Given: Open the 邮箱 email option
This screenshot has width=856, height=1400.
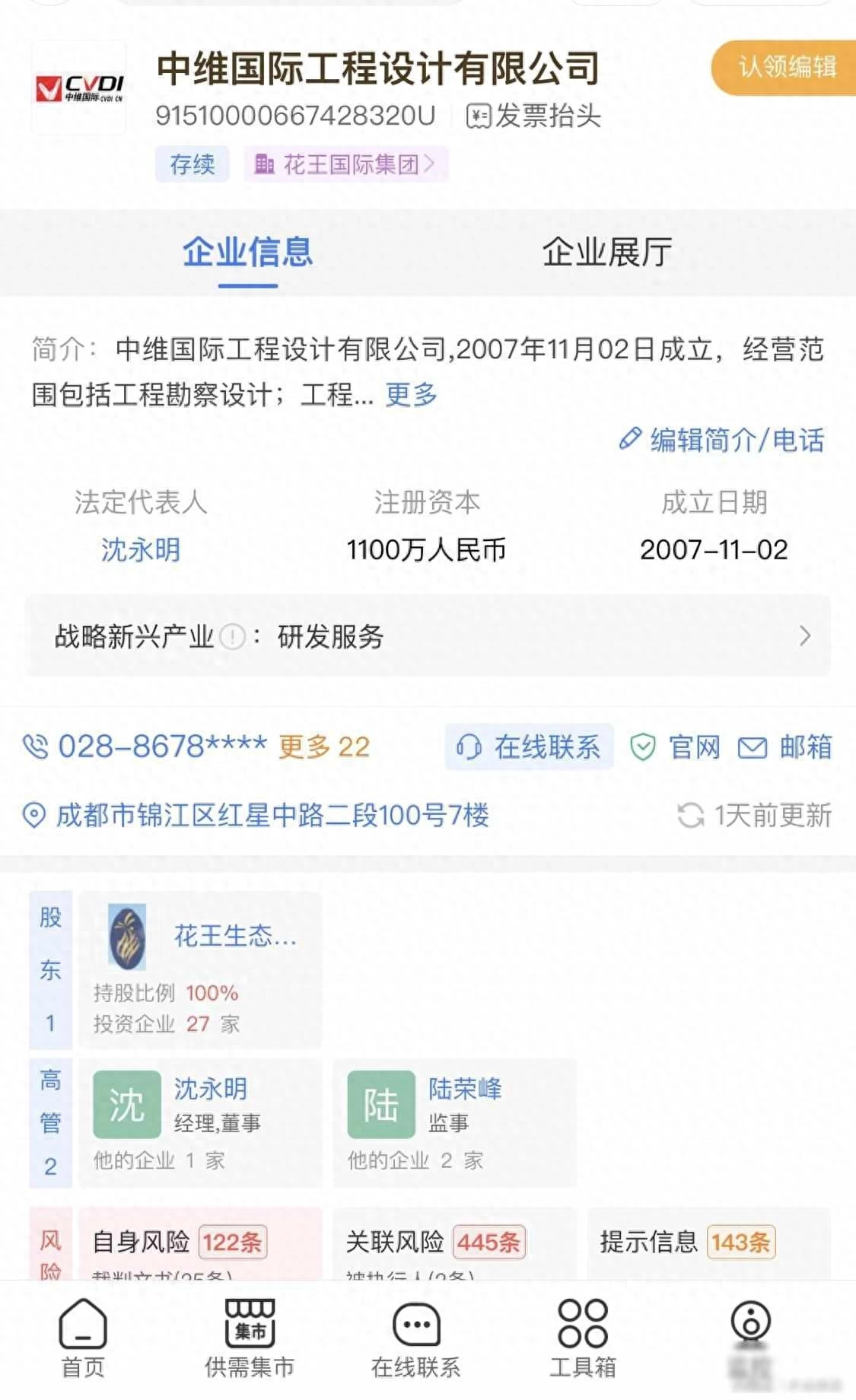Looking at the screenshot, I should click(x=785, y=747).
